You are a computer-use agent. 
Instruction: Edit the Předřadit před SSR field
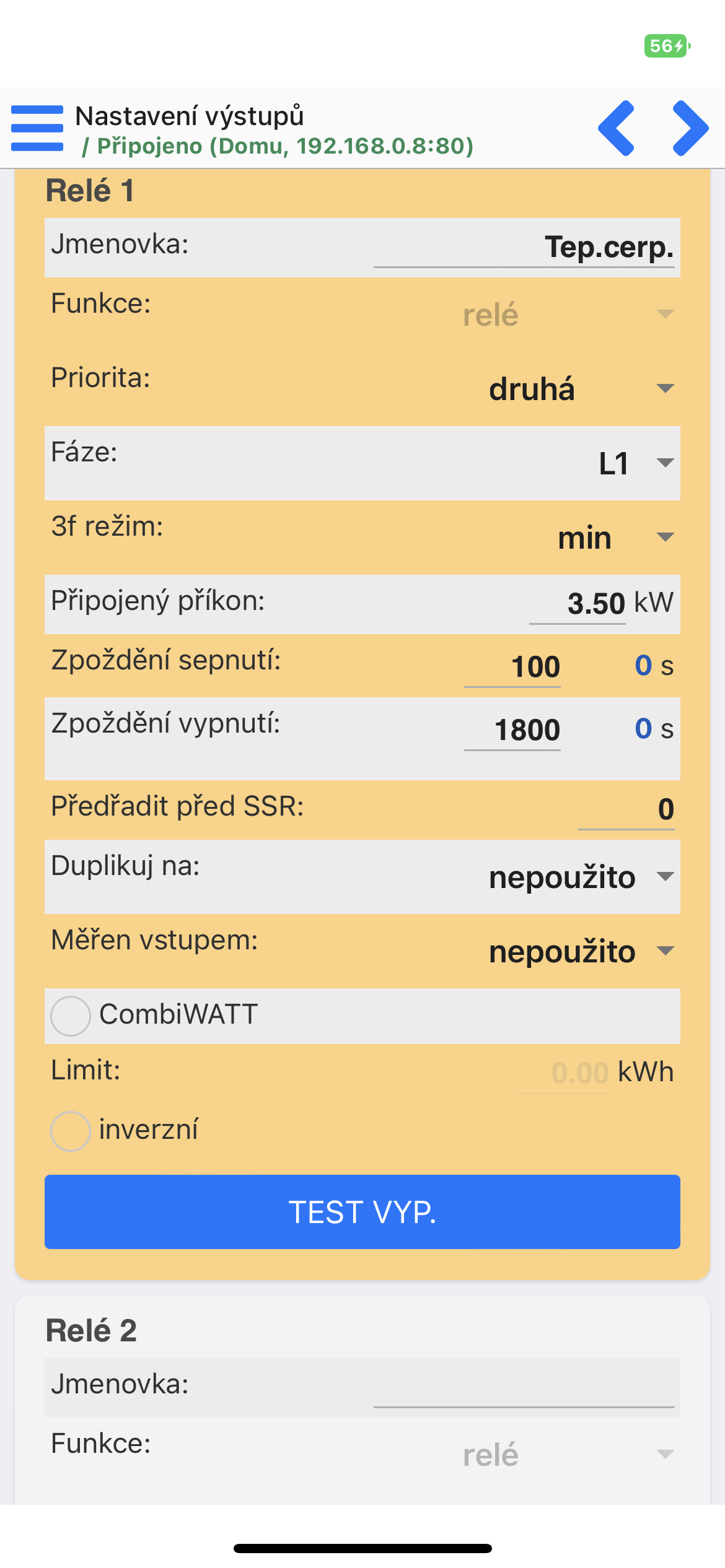pyautogui.click(x=626, y=809)
